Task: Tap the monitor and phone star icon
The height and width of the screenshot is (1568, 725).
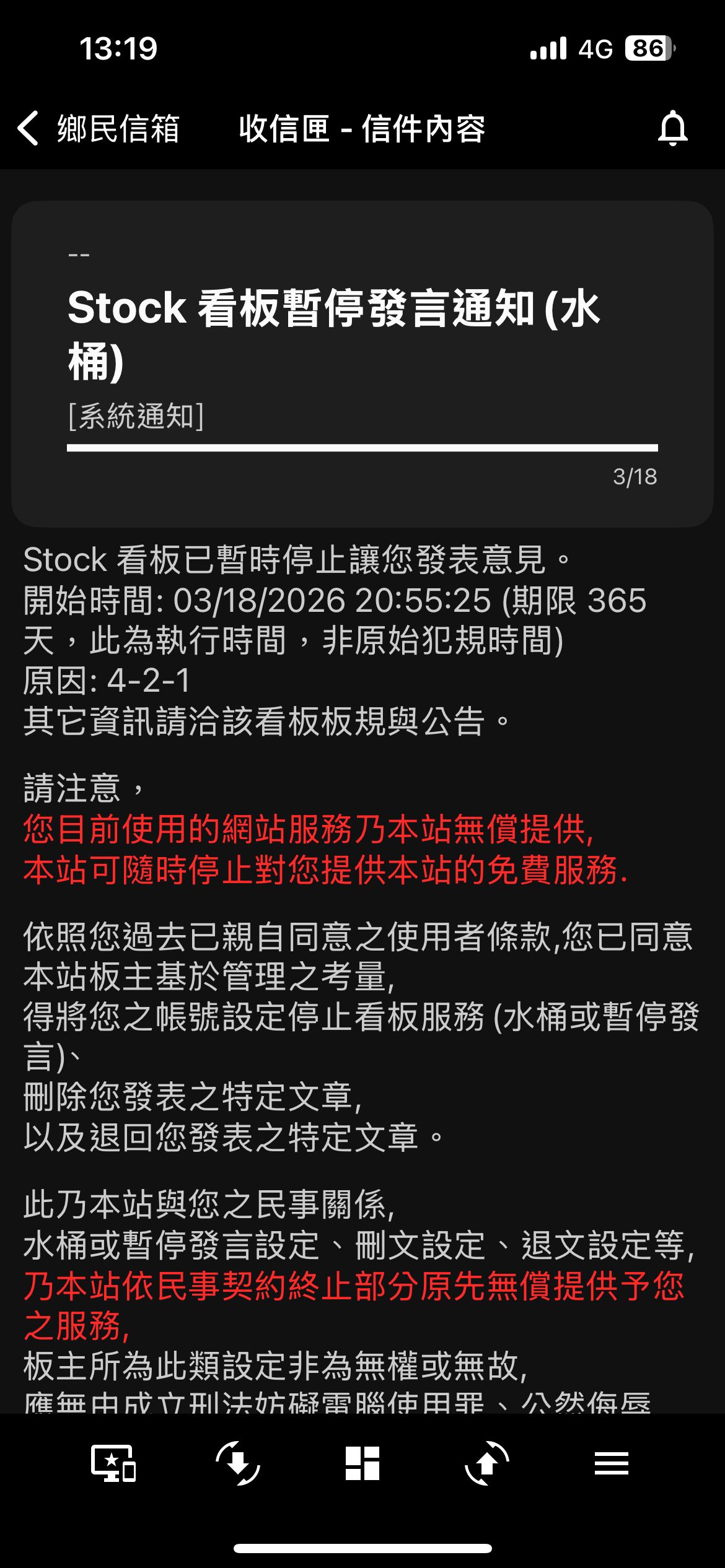Action: tap(113, 1463)
